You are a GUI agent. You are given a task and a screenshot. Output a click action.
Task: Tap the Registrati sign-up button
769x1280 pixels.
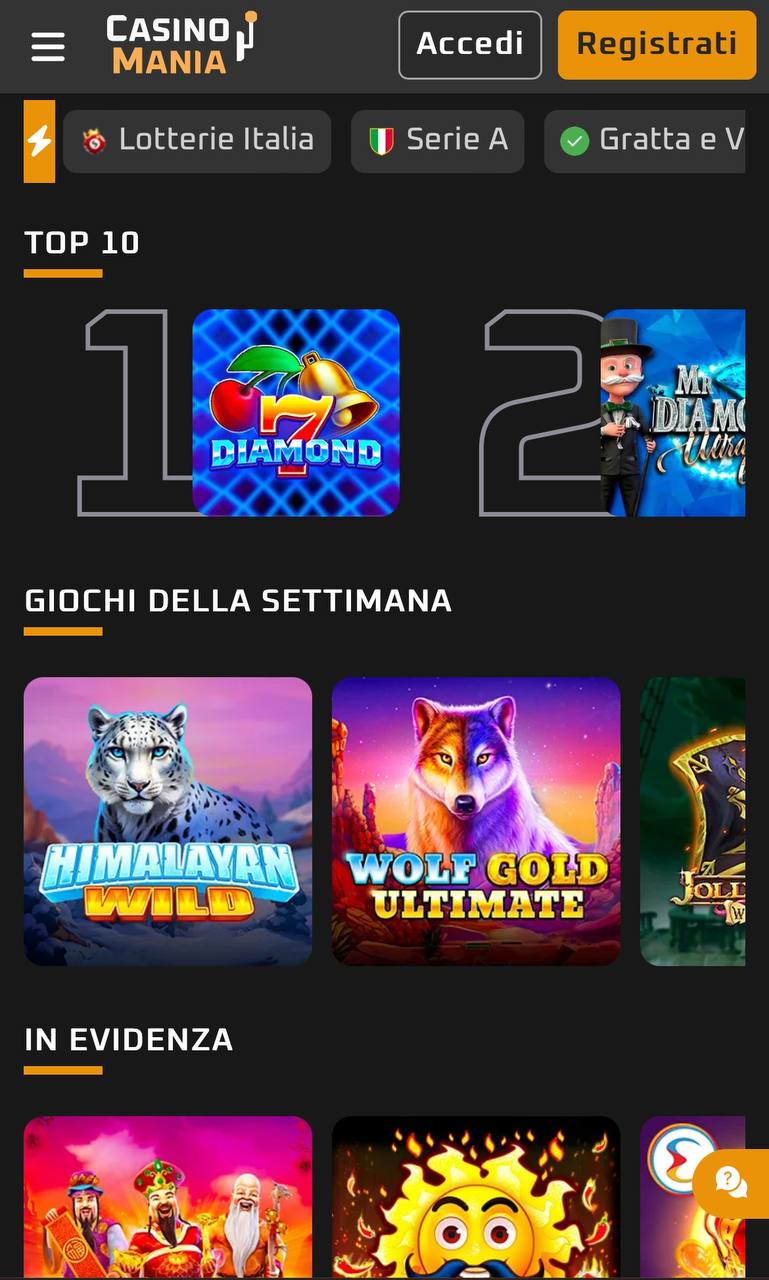[x=656, y=45]
